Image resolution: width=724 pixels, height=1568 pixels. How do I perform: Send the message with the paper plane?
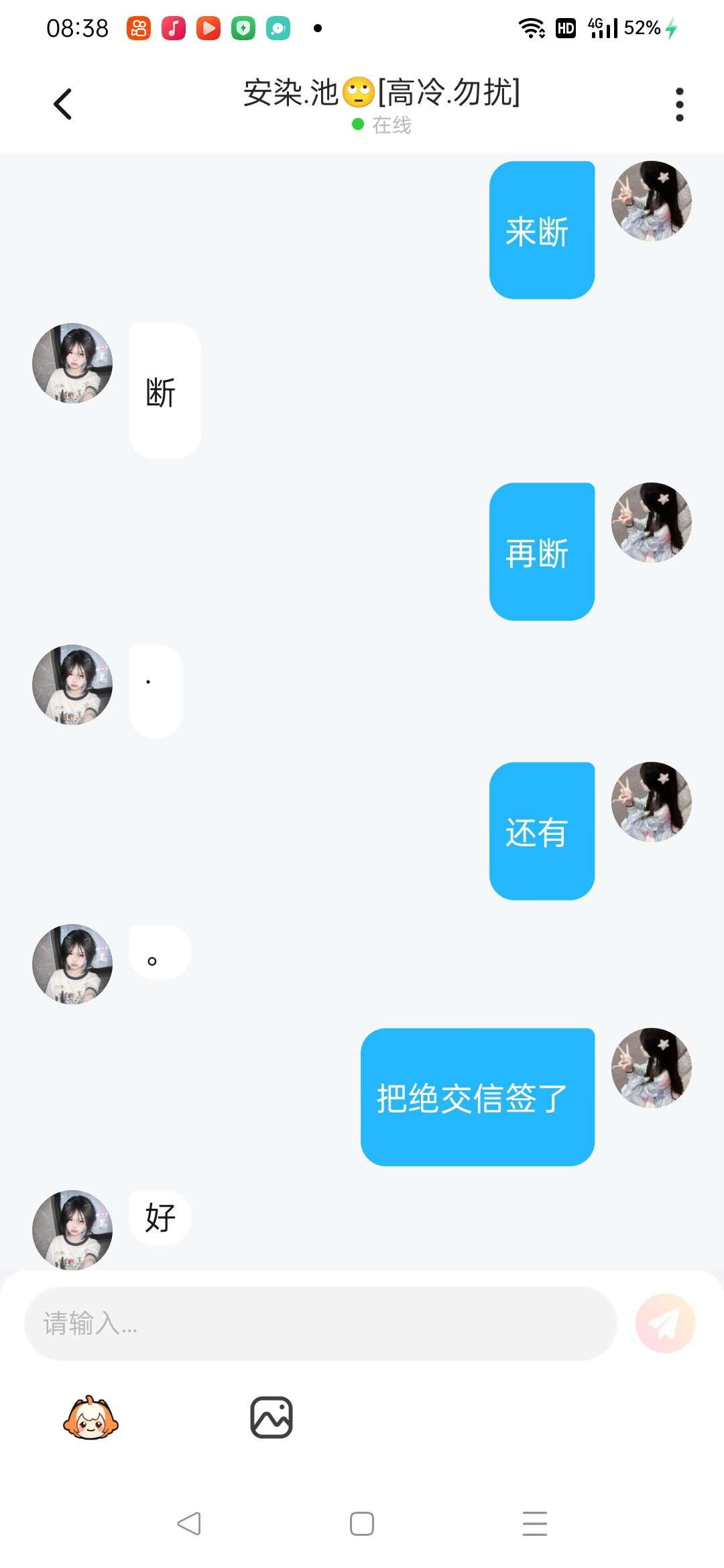665,1323
